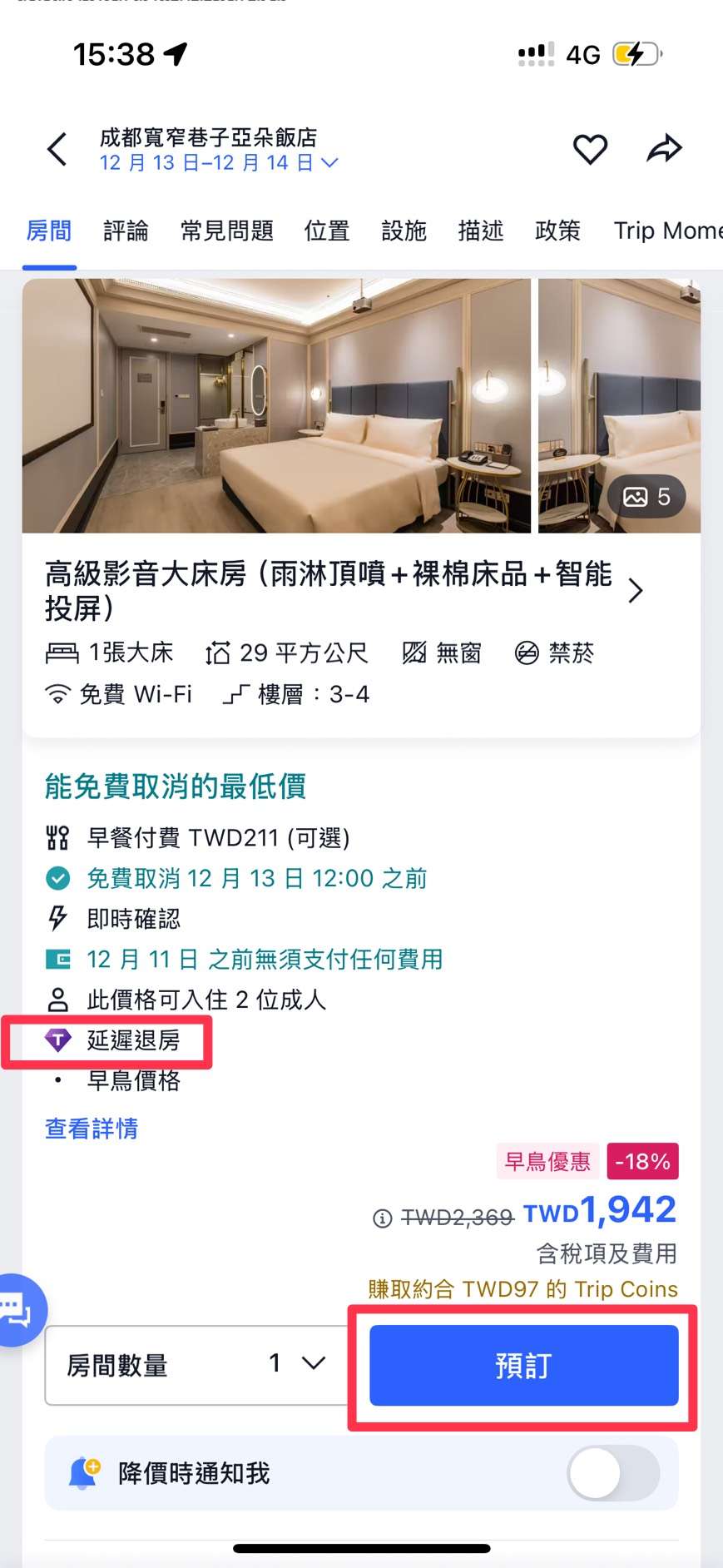The image size is (723, 1568).
Task: Open the 政策 tab
Action: coord(557,231)
